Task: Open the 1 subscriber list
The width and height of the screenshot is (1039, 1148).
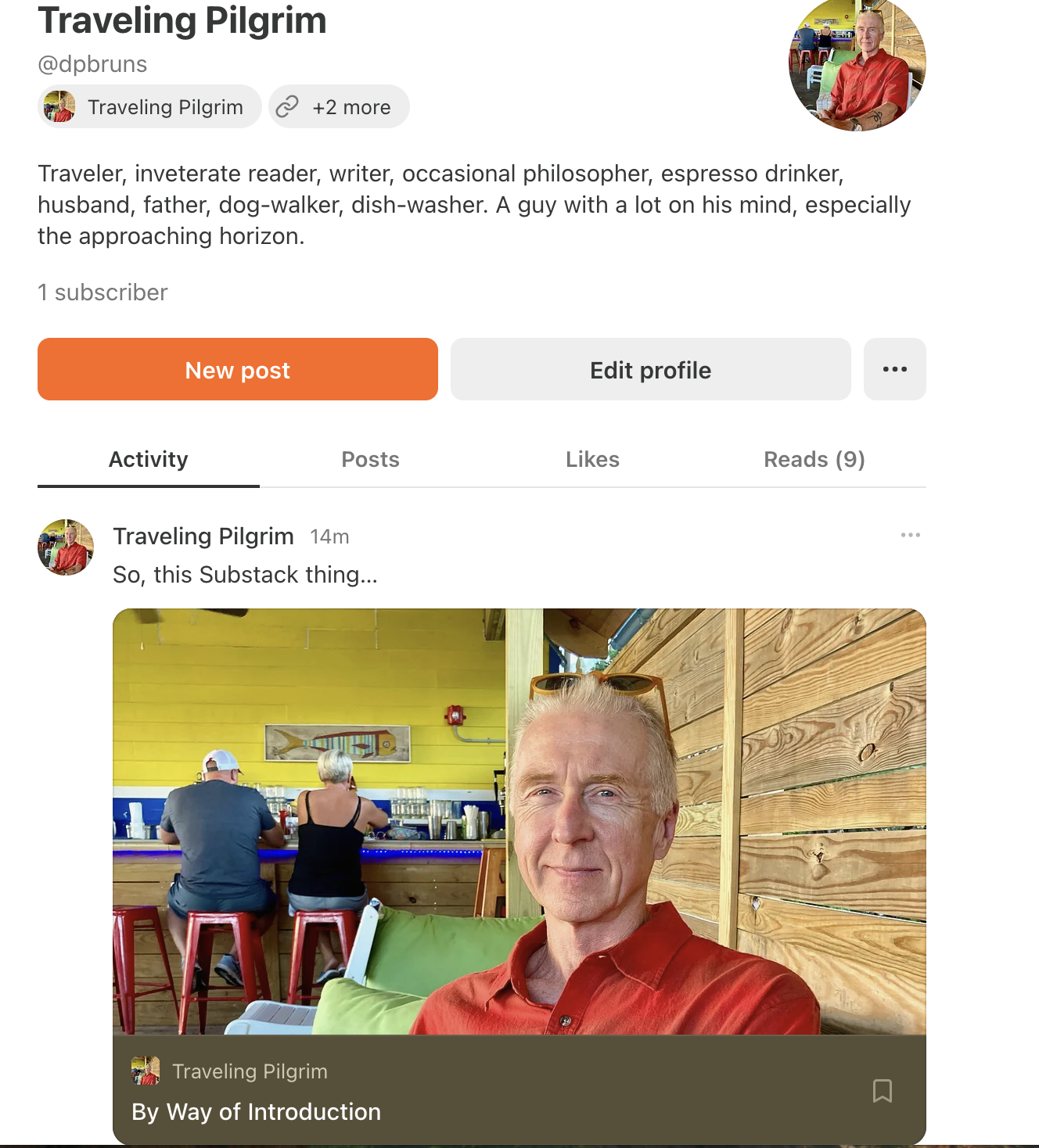Action: tap(102, 292)
